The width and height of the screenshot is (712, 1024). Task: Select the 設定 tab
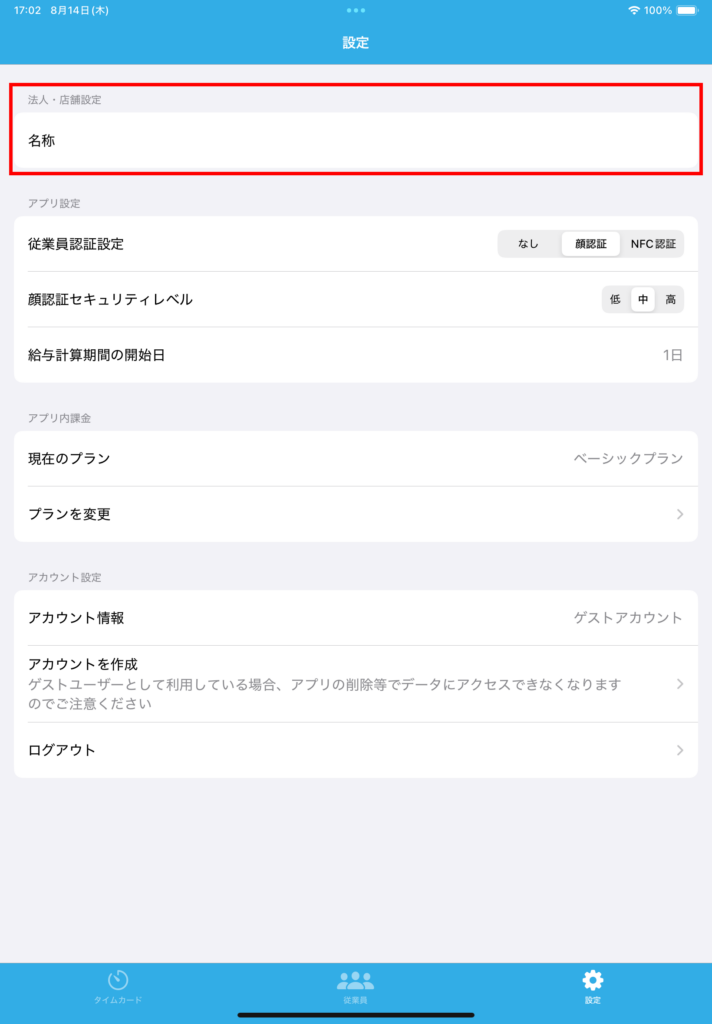[593, 986]
